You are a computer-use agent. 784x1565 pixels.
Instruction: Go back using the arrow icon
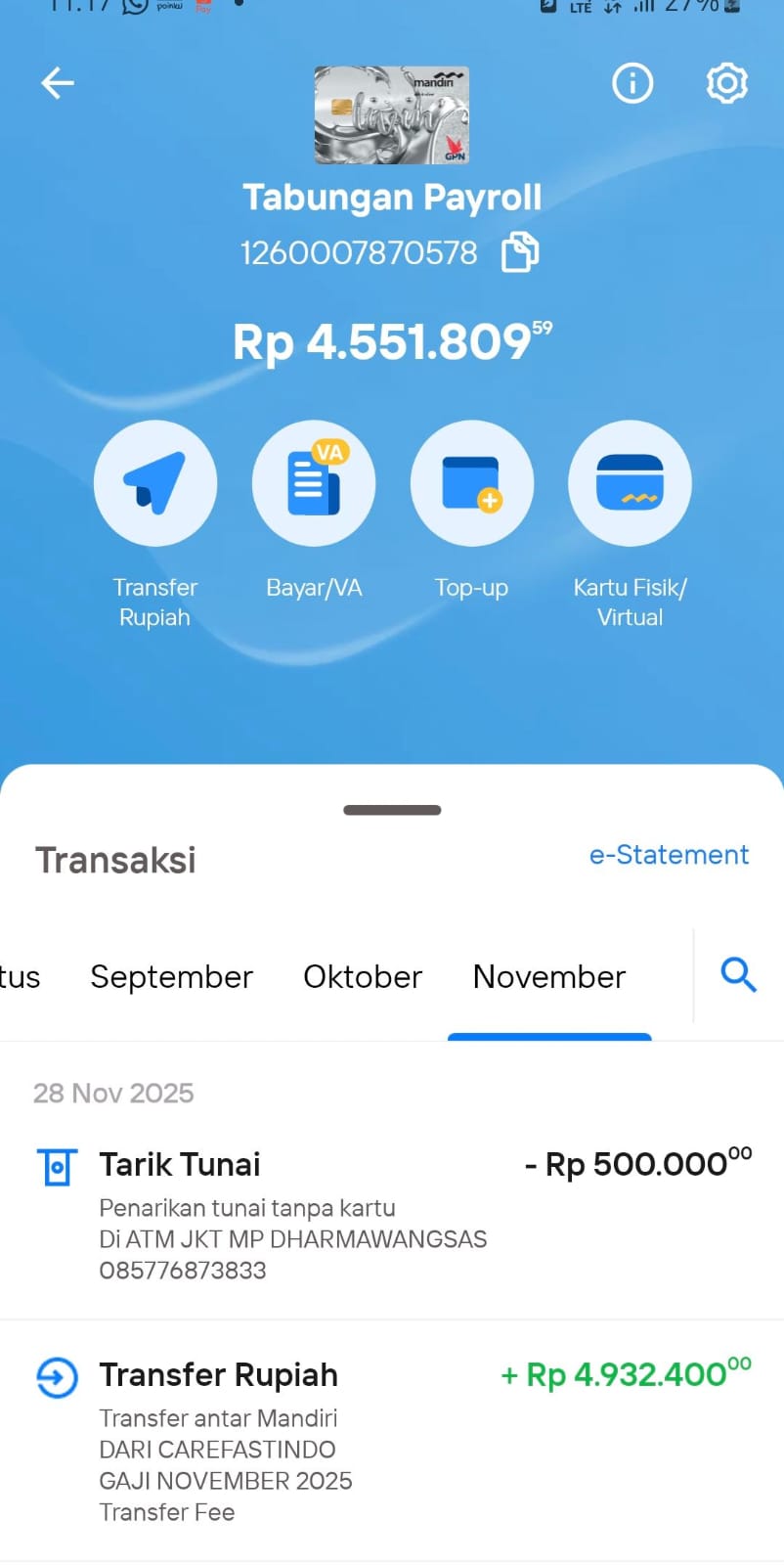(x=58, y=83)
